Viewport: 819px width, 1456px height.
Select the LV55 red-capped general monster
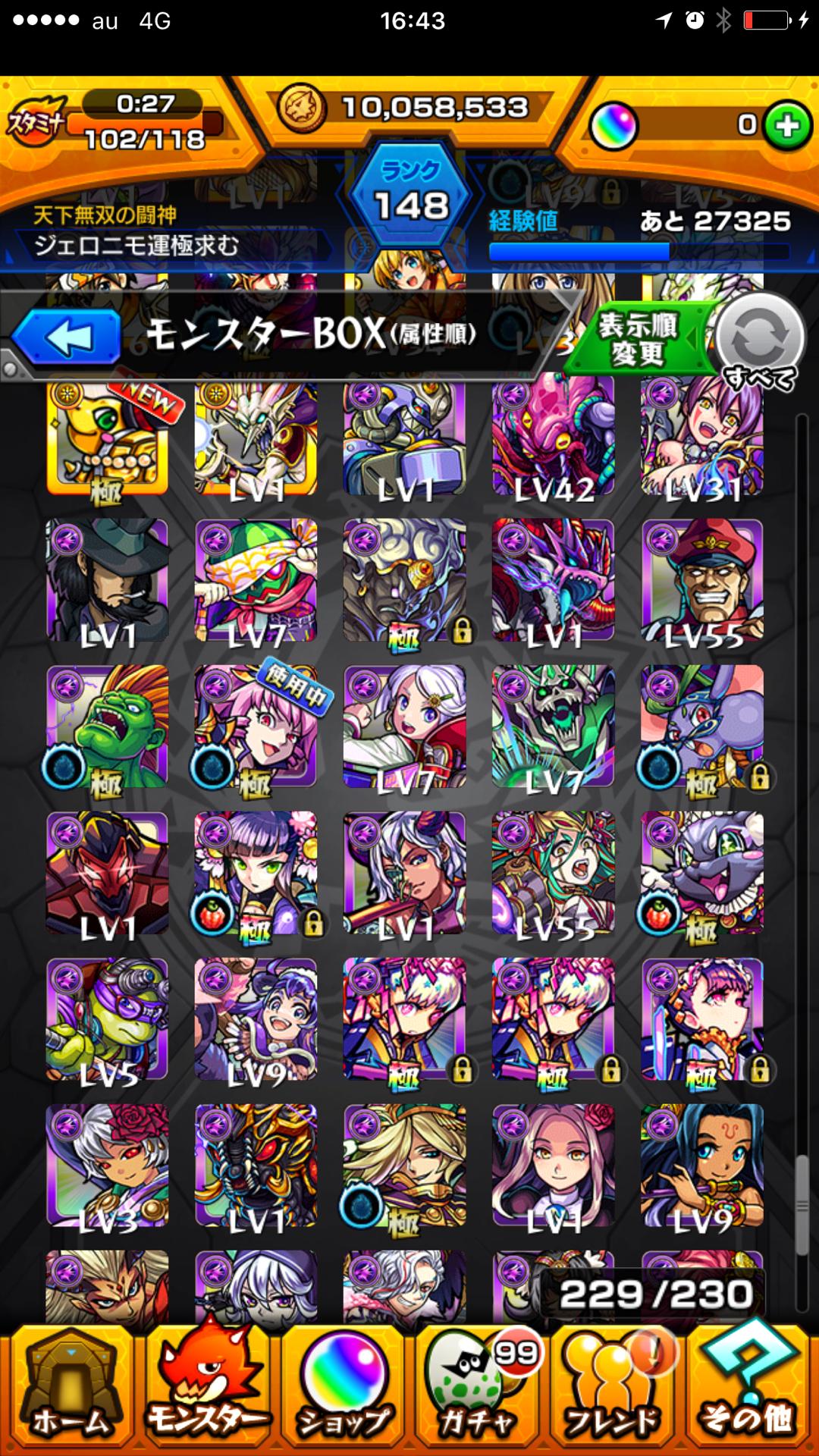coord(701,580)
